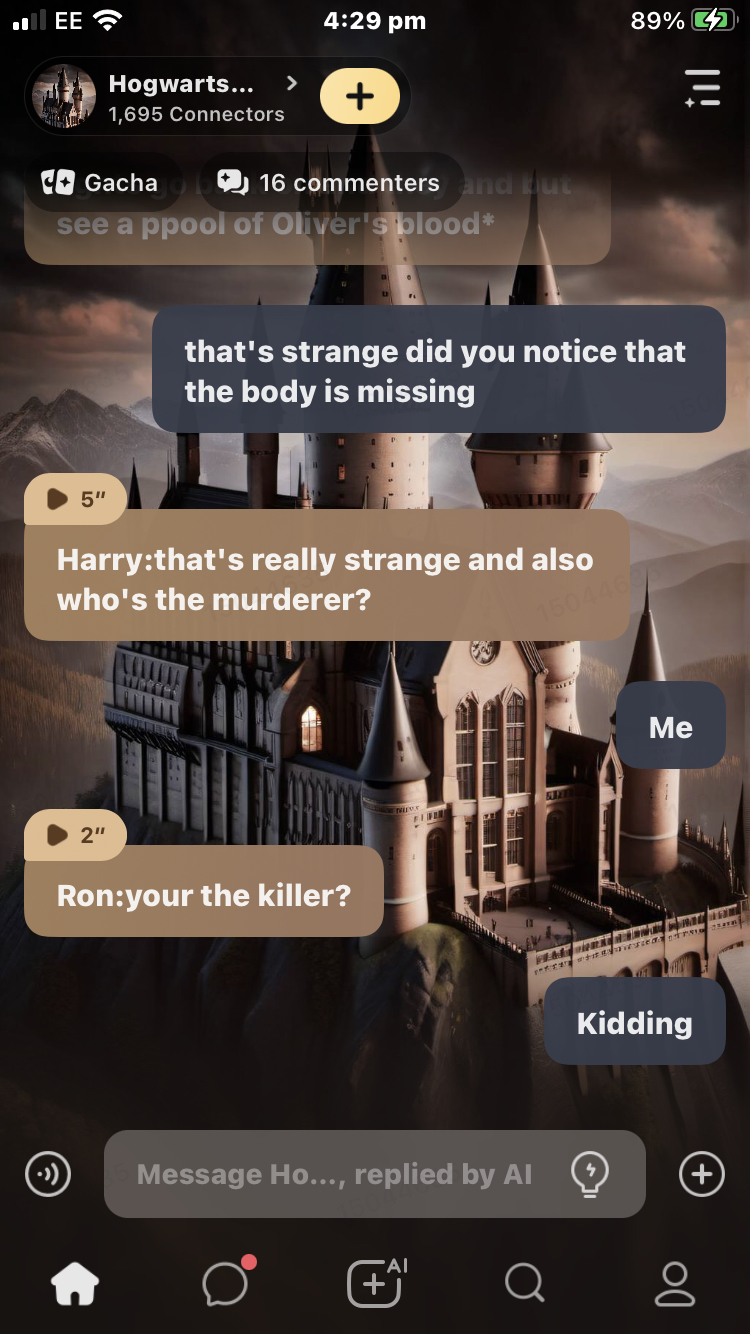
Task: Open the Profile tab
Action: [x=674, y=1283]
